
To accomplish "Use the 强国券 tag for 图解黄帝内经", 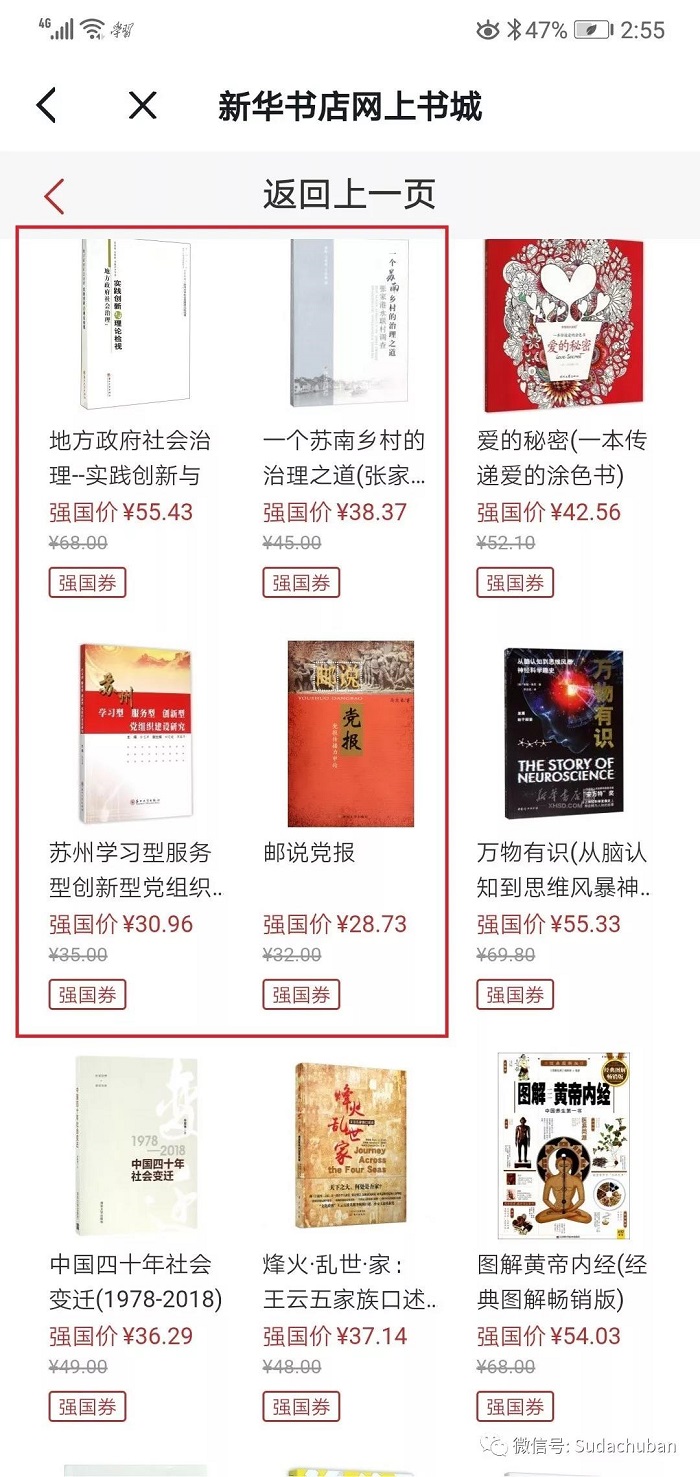I will 515,1407.
